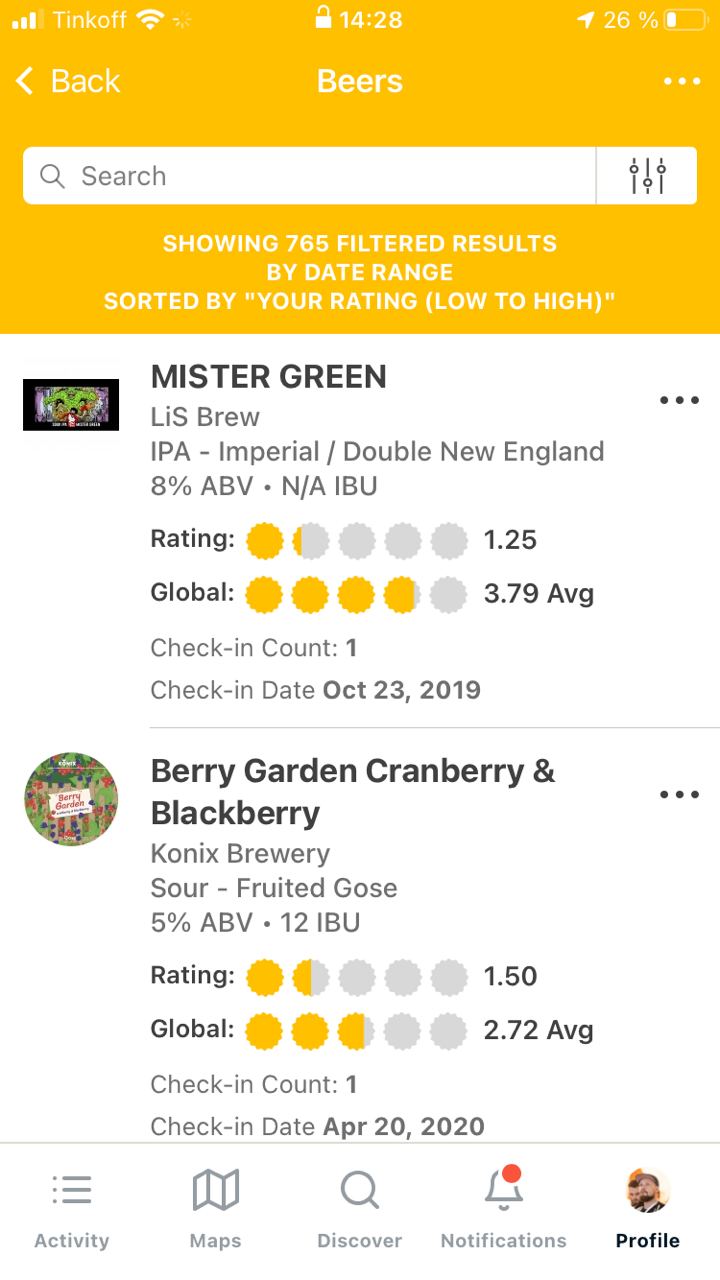Viewport: 720px width, 1280px height.
Task: Switch to the Discover tab
Action: [x=360, y=1210]
